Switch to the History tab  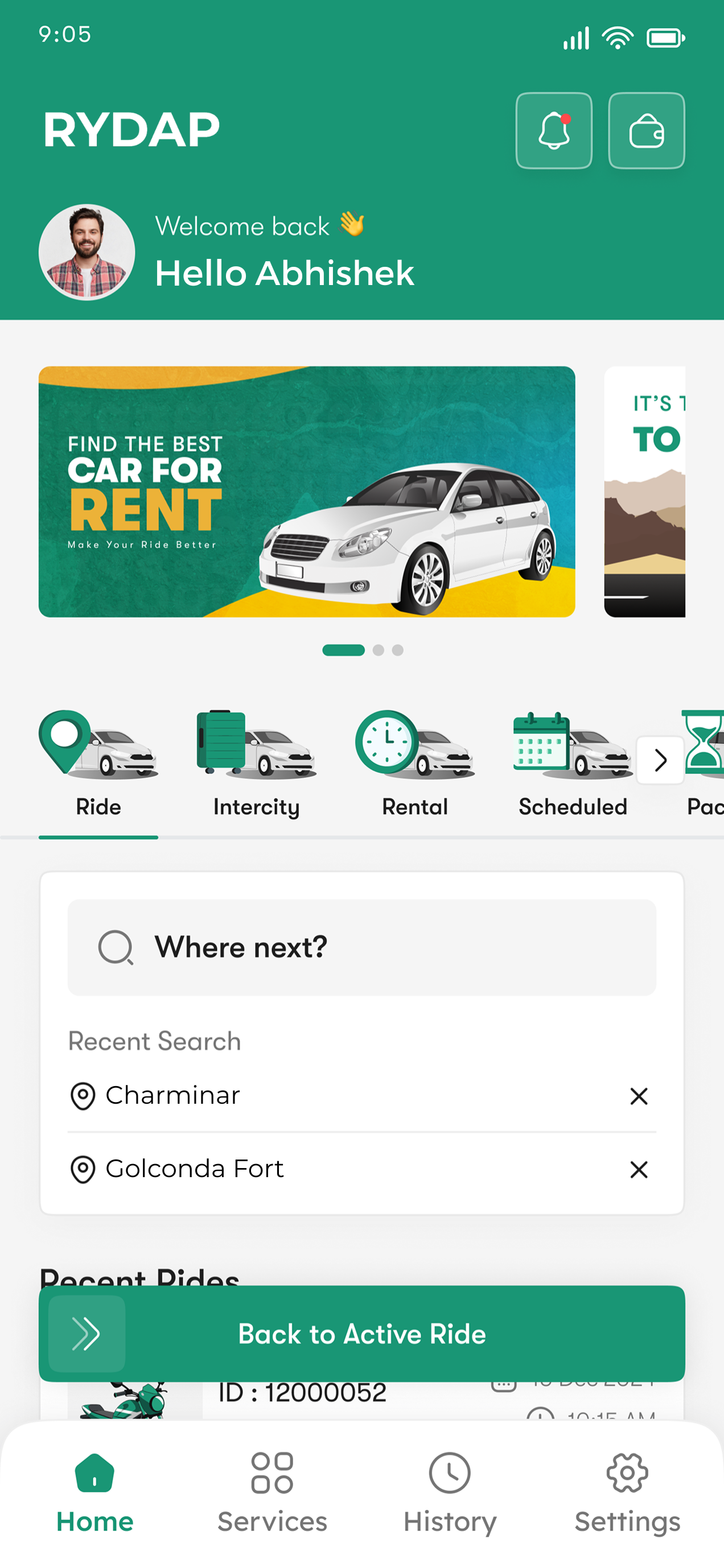pyautogui.click(x=450, y=1491)
